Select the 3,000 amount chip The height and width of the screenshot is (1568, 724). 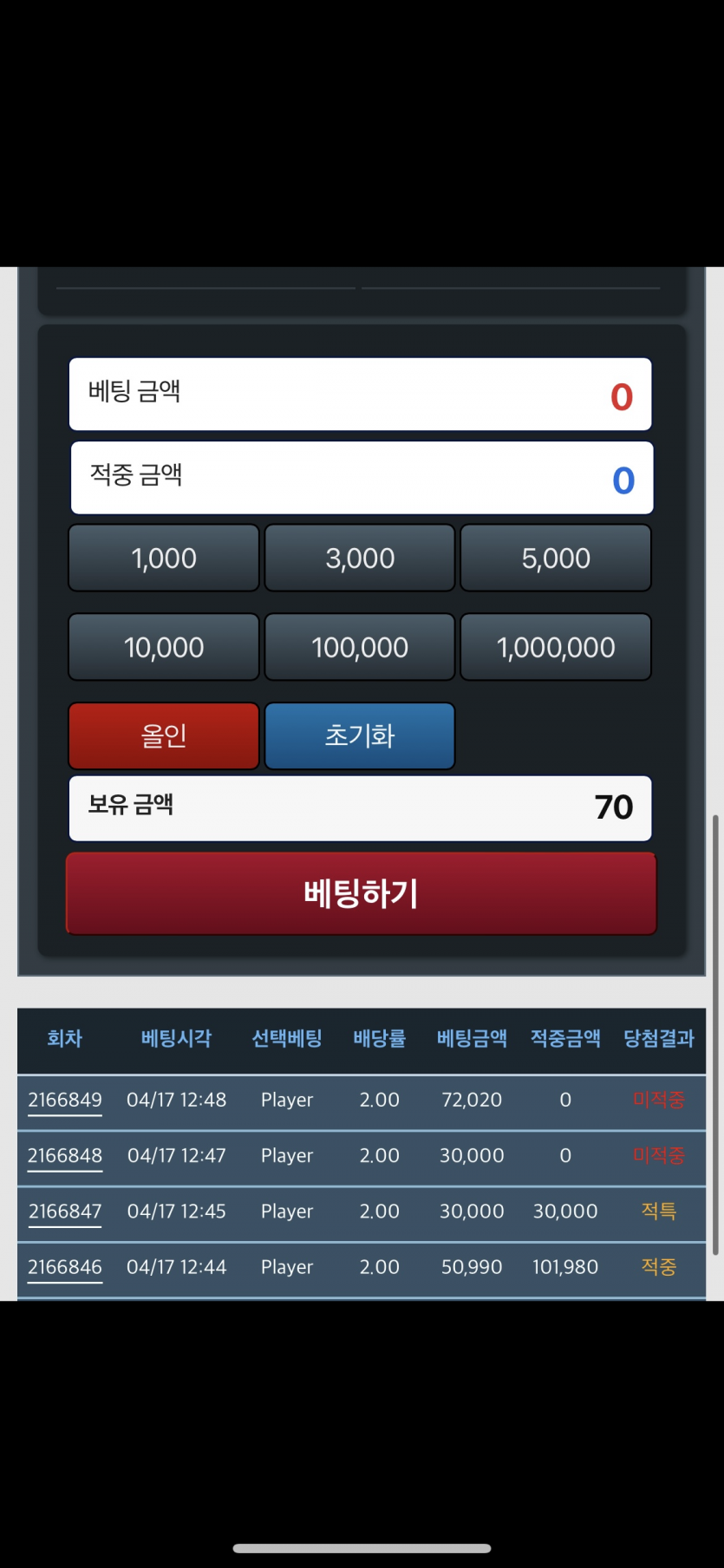point(360,559)
